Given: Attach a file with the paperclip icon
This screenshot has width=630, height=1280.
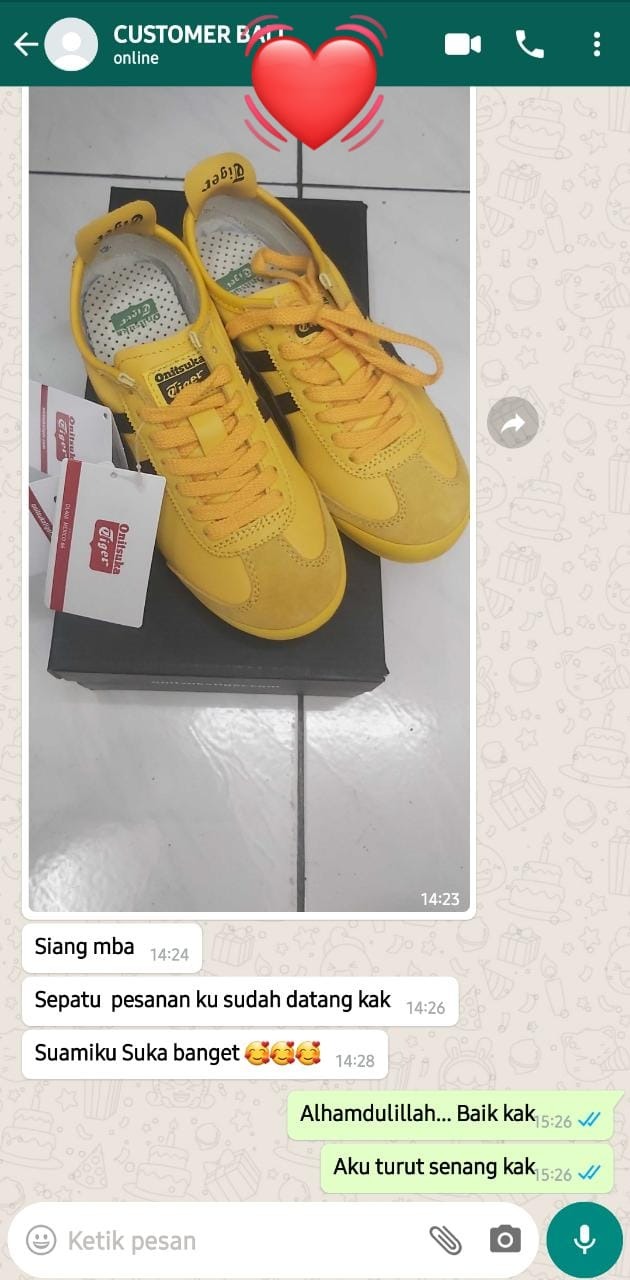Looking at the screenshot, I should coord(445,1240).
